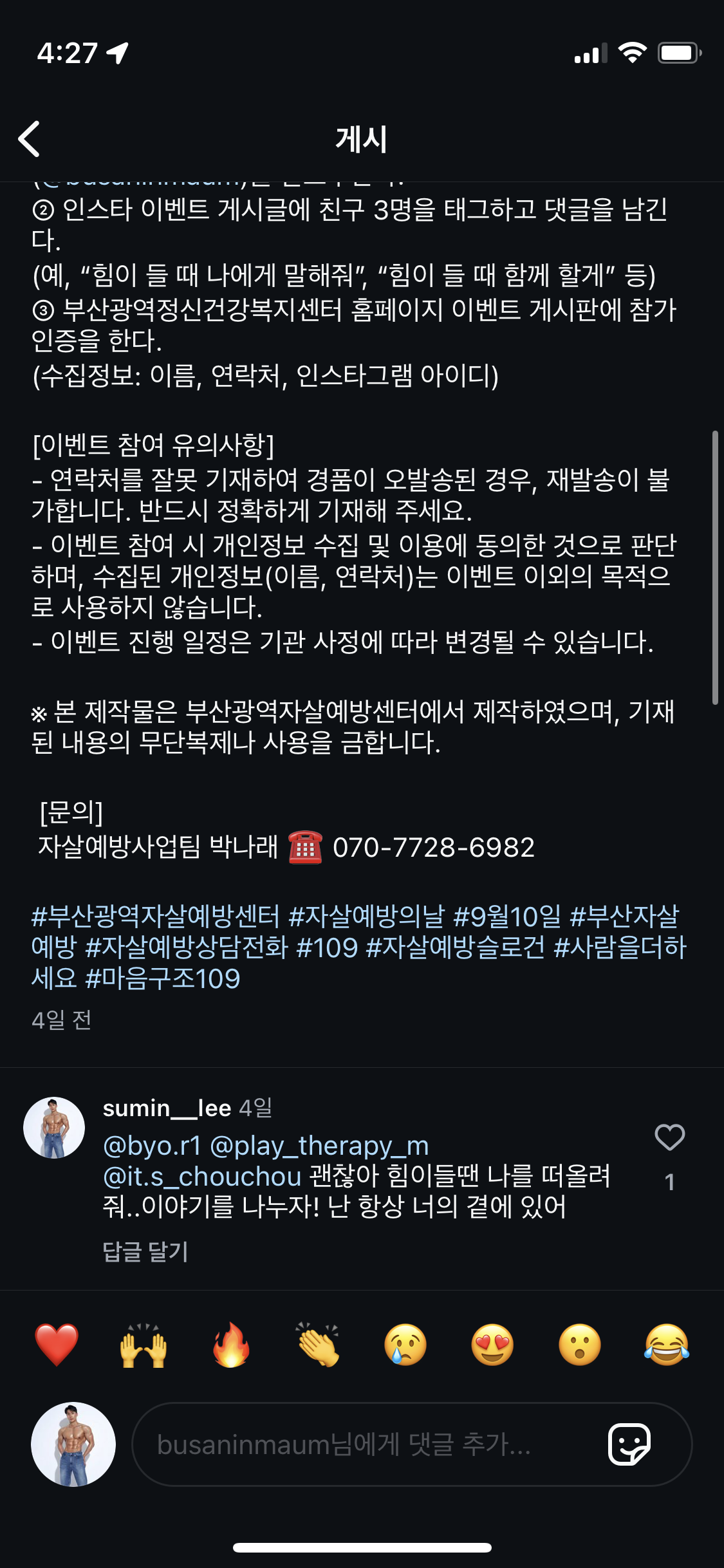Open the sumin__lee username link
The width and height of the screenshot is (724, 1568).
point(167,1108)
